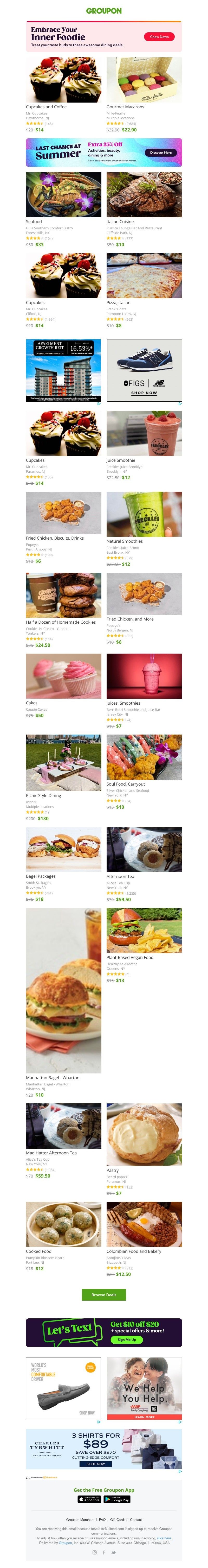Get the app on Google Play
This screenshot has width=208, height=1568.
point(117,1499)
